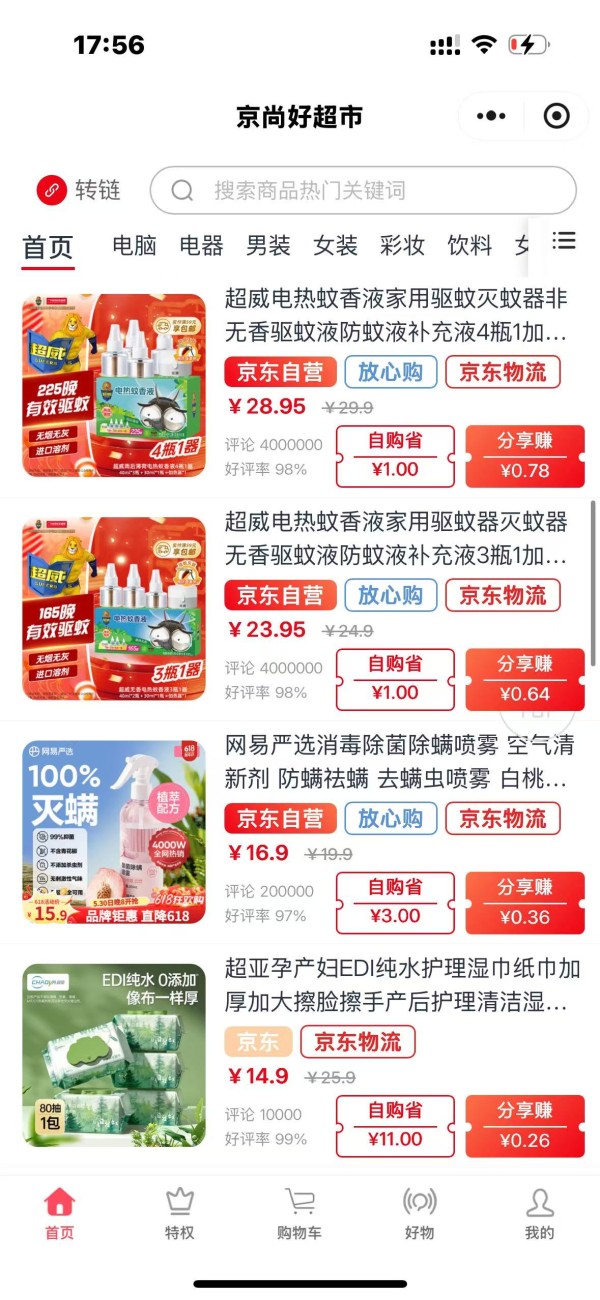Focus the 搜索商品热门关键词 search box
Screen dimensions: 600x1300
tap(363, 190)
